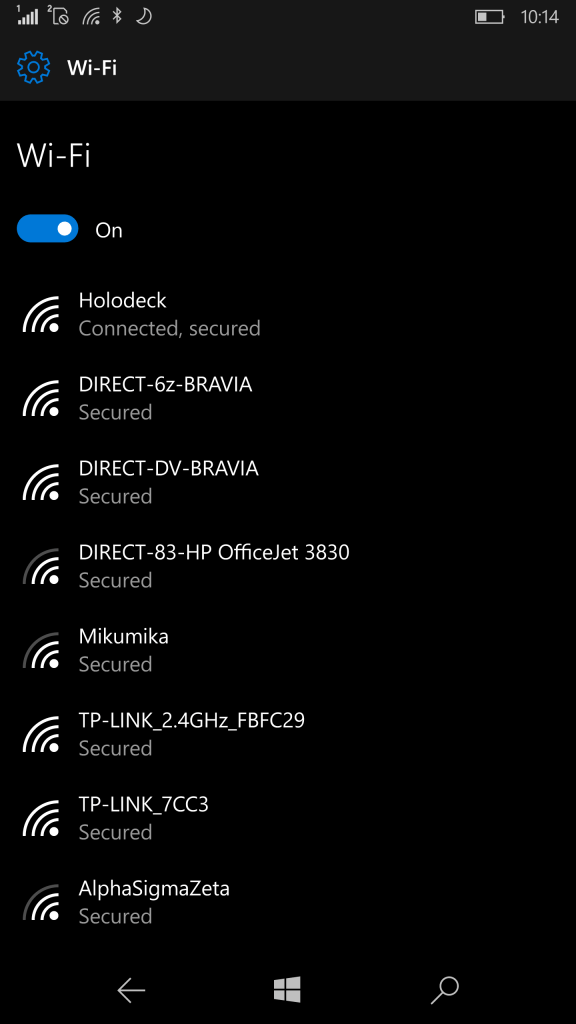Tap the TP-LINK_7CC3 network
576x1024 pixels.
click(288, 818)
